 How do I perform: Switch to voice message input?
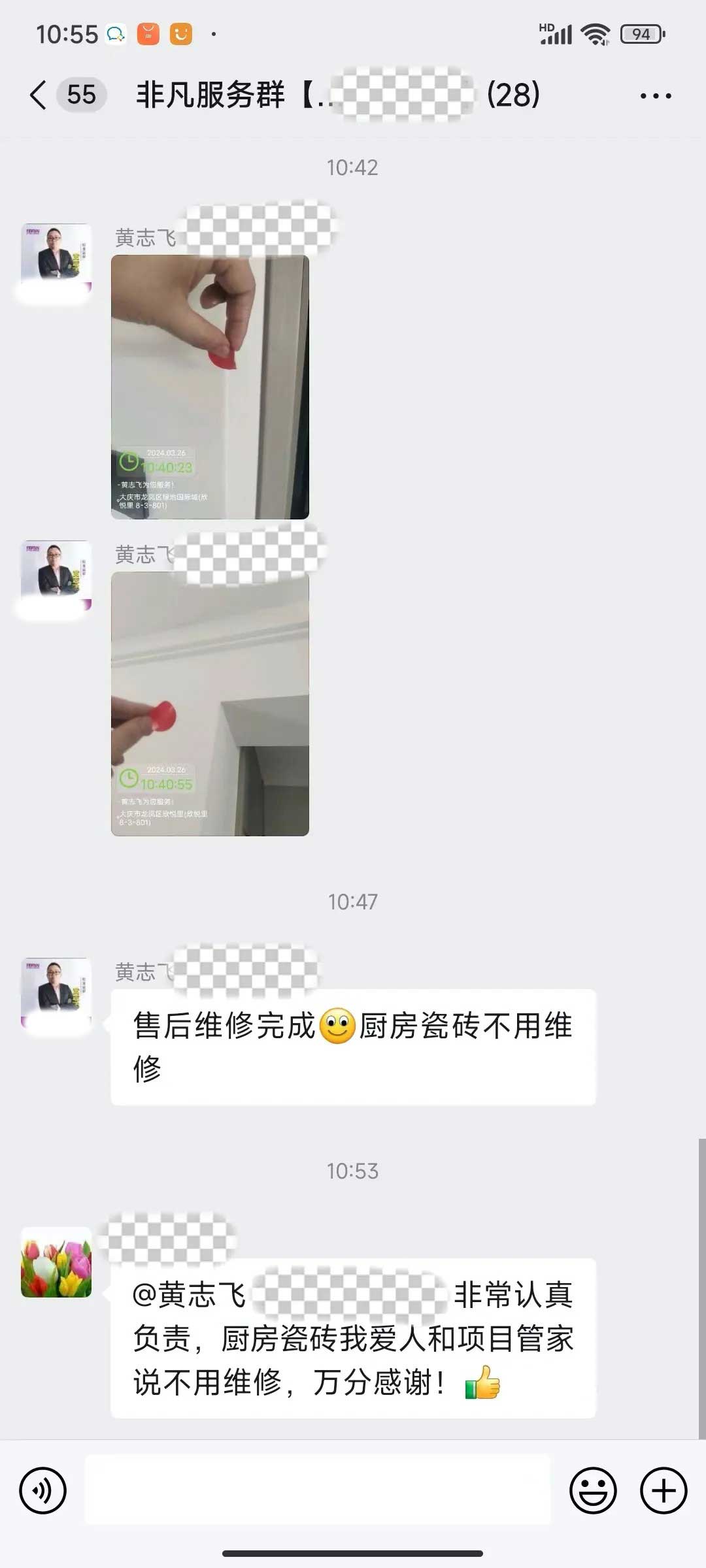tap(43, 1490)
